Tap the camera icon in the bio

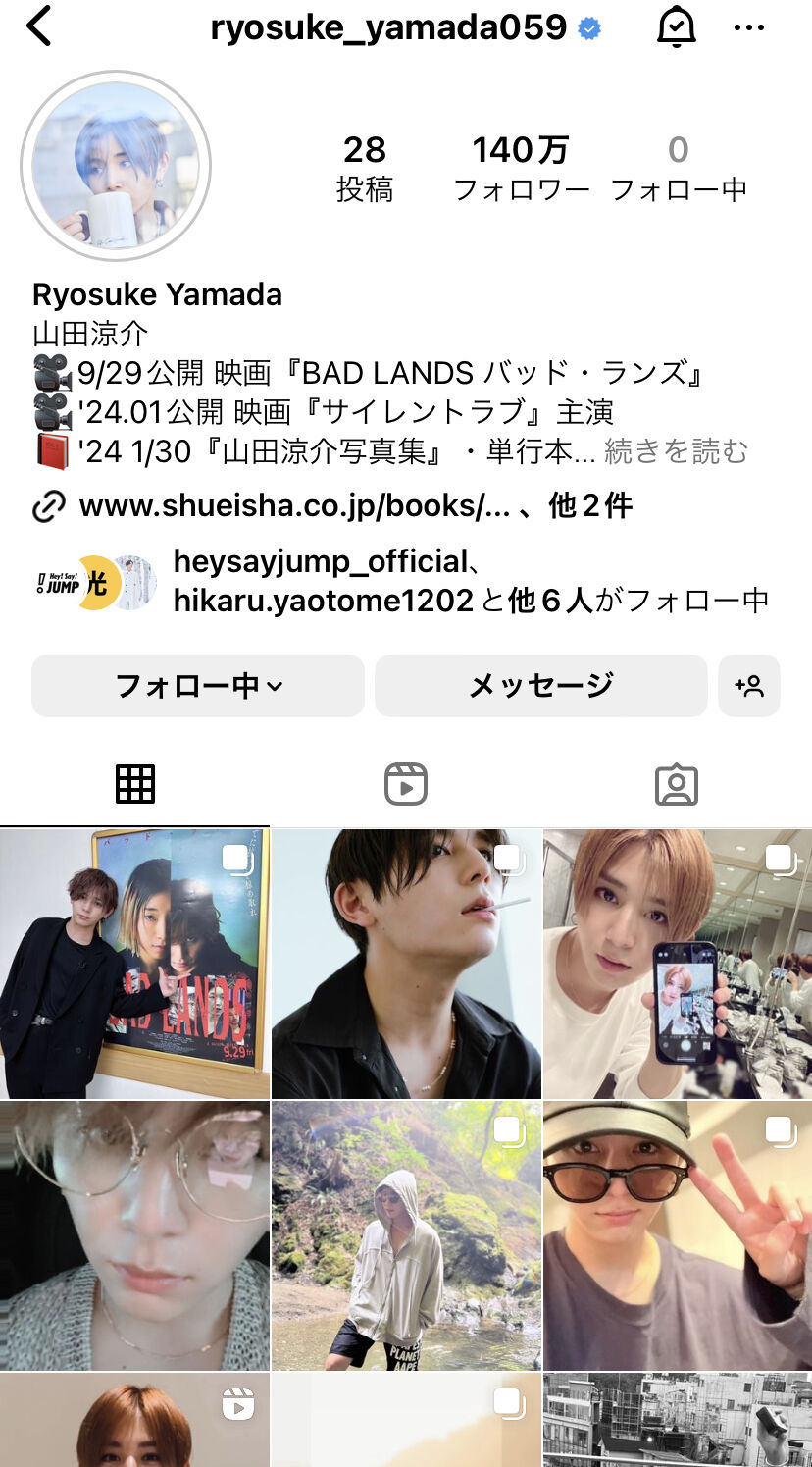(x=47, y=373)
